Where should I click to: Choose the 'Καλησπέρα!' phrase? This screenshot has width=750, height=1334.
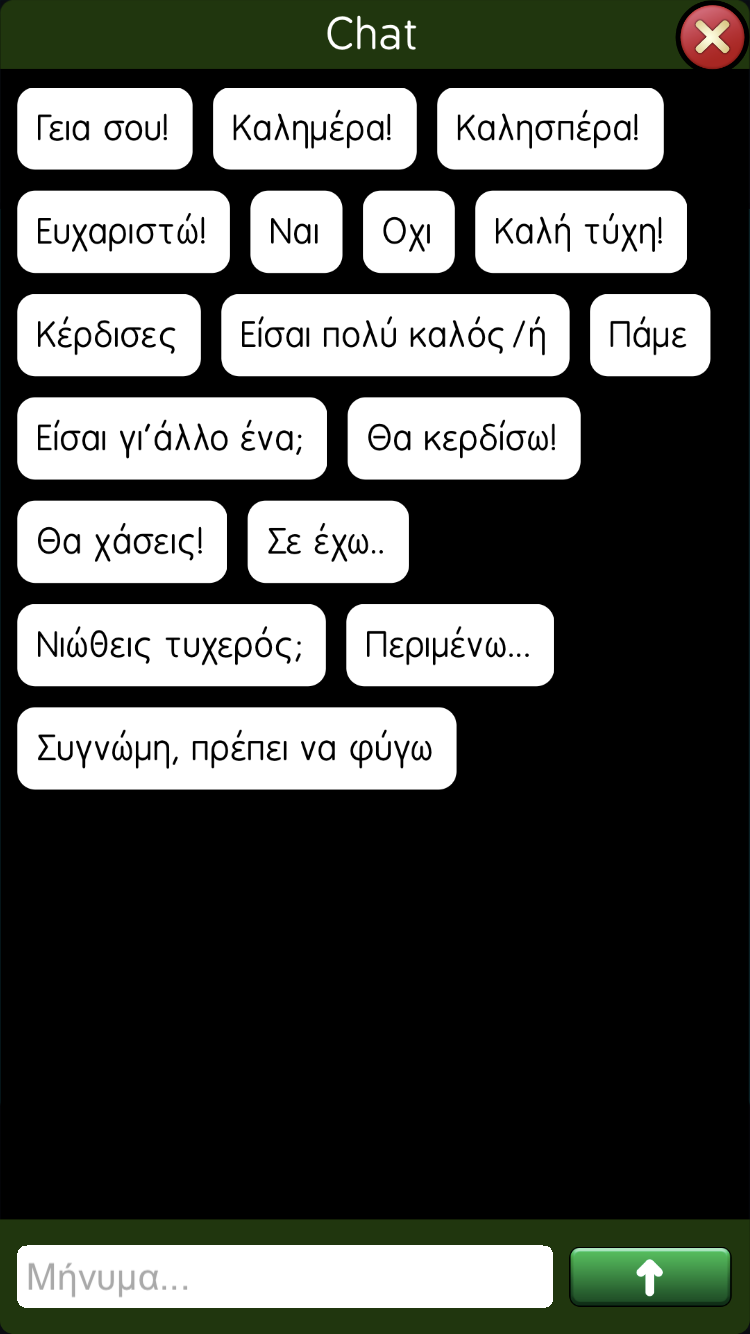click(550, 129)
